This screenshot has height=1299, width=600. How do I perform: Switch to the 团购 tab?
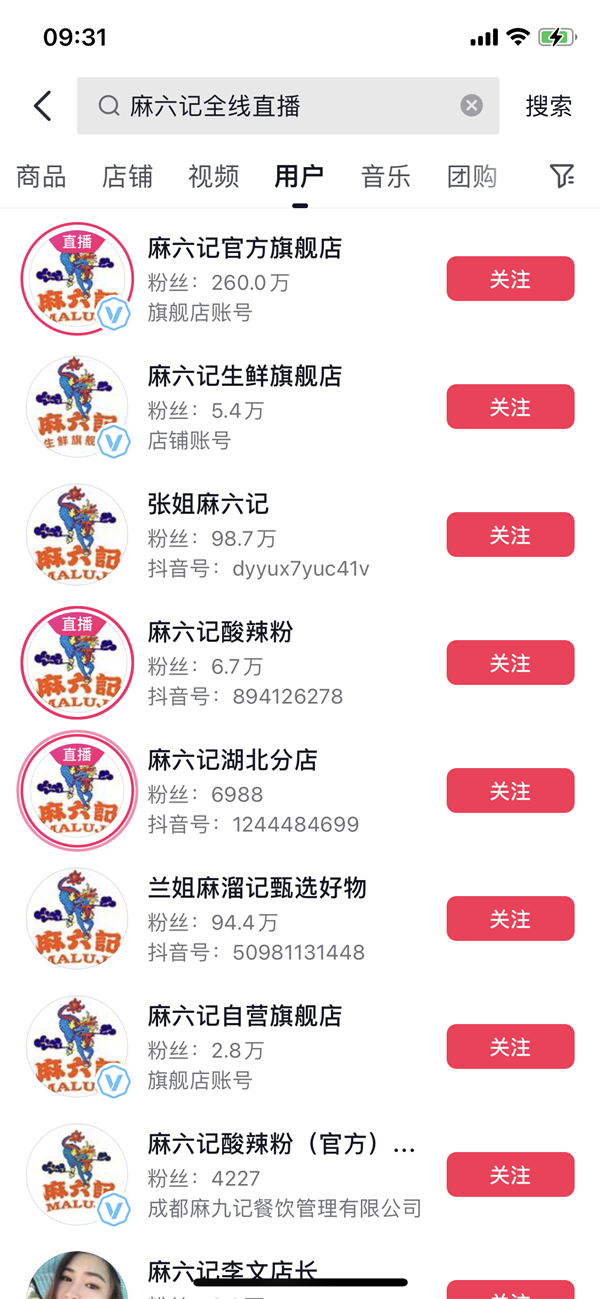tap(471, 177)
